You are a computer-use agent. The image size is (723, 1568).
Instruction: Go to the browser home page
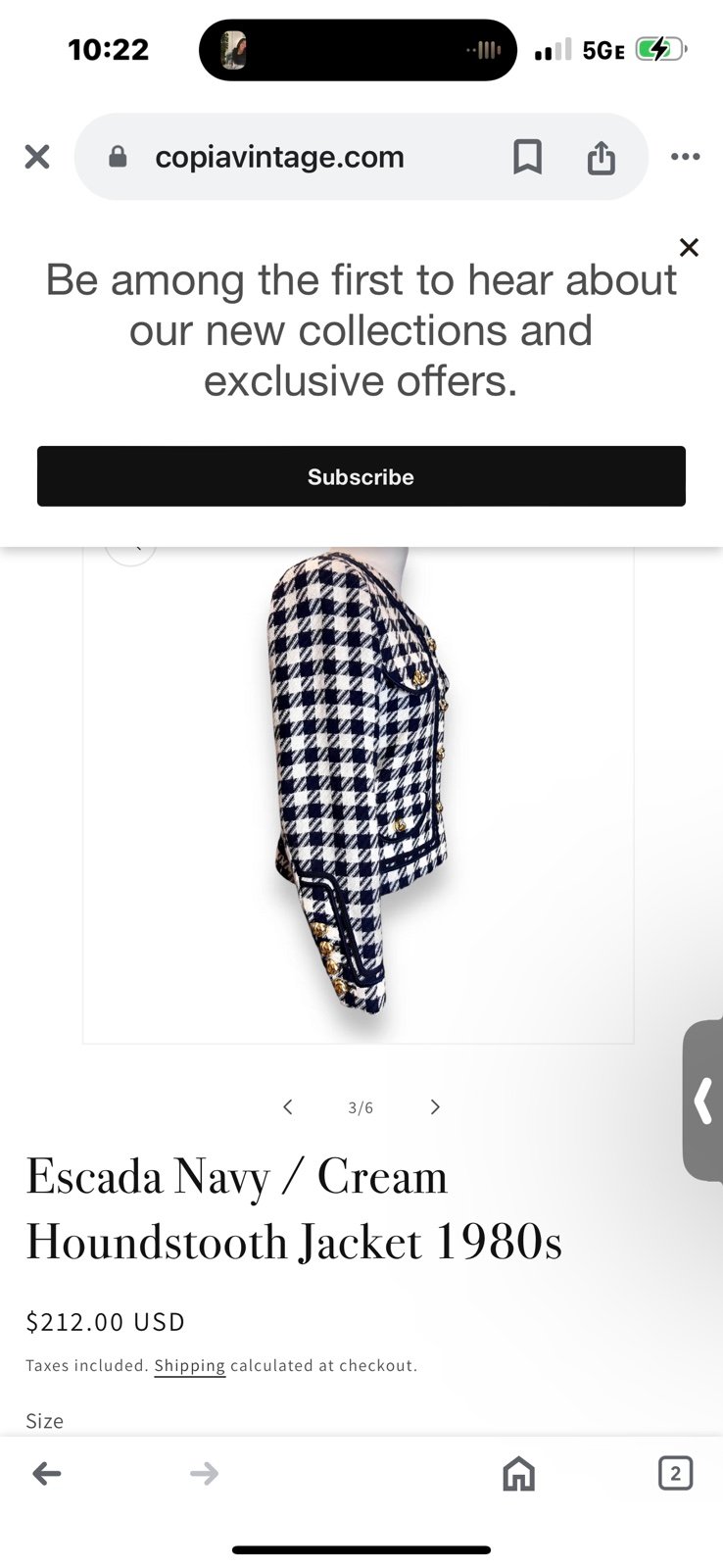click(518, 1473)
